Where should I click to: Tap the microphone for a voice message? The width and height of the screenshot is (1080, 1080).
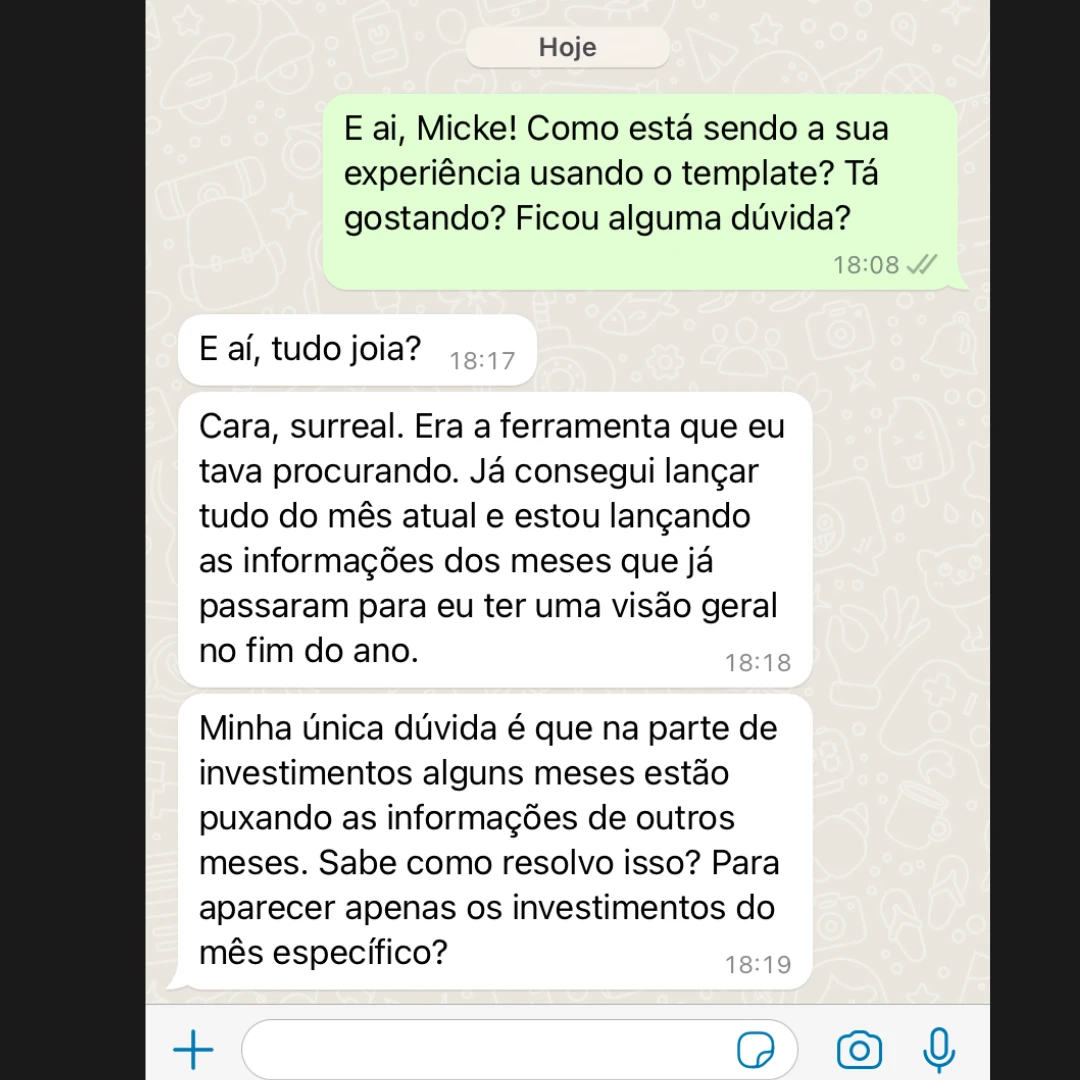pyautogui.click(x=938, y=1050)
